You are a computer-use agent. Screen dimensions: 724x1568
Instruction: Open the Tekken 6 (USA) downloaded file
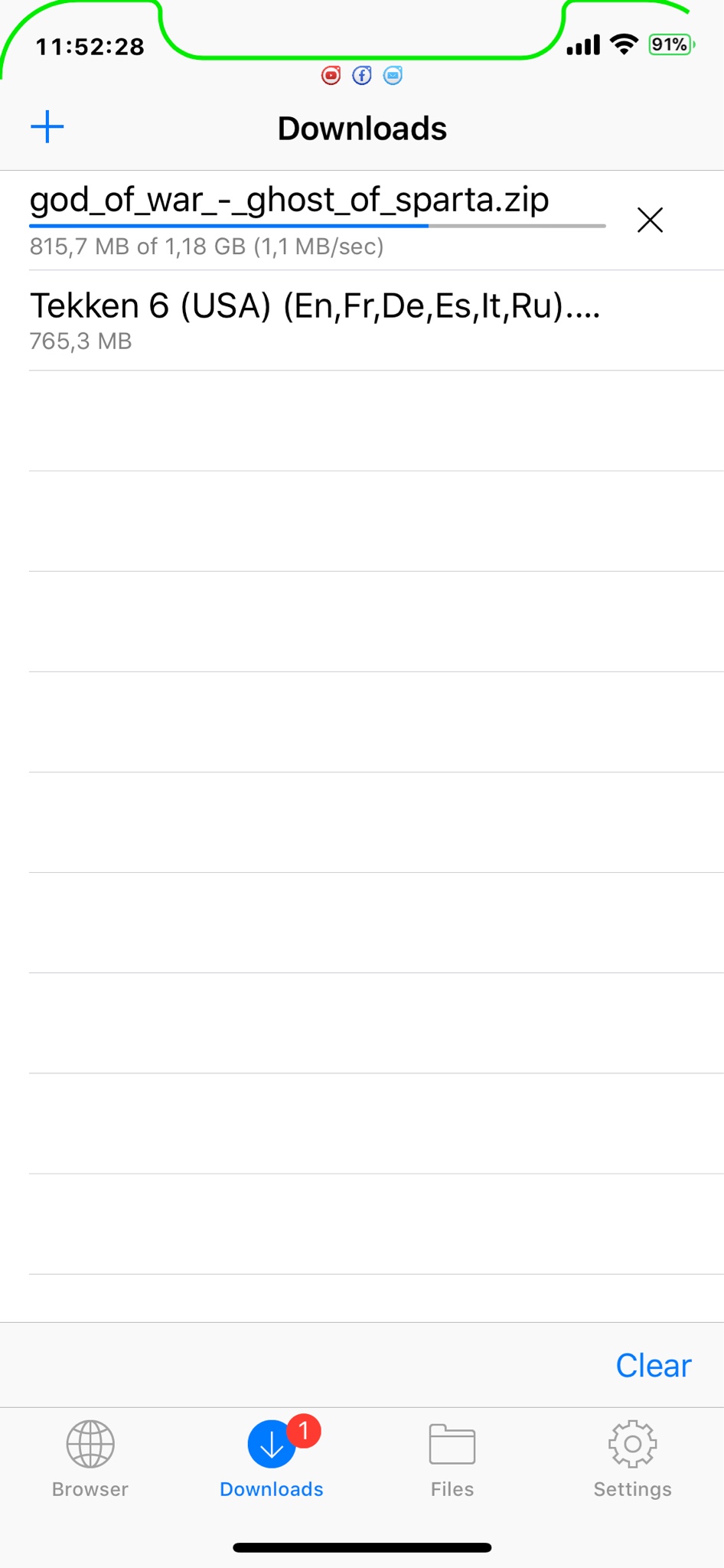[x=314, y=320]
